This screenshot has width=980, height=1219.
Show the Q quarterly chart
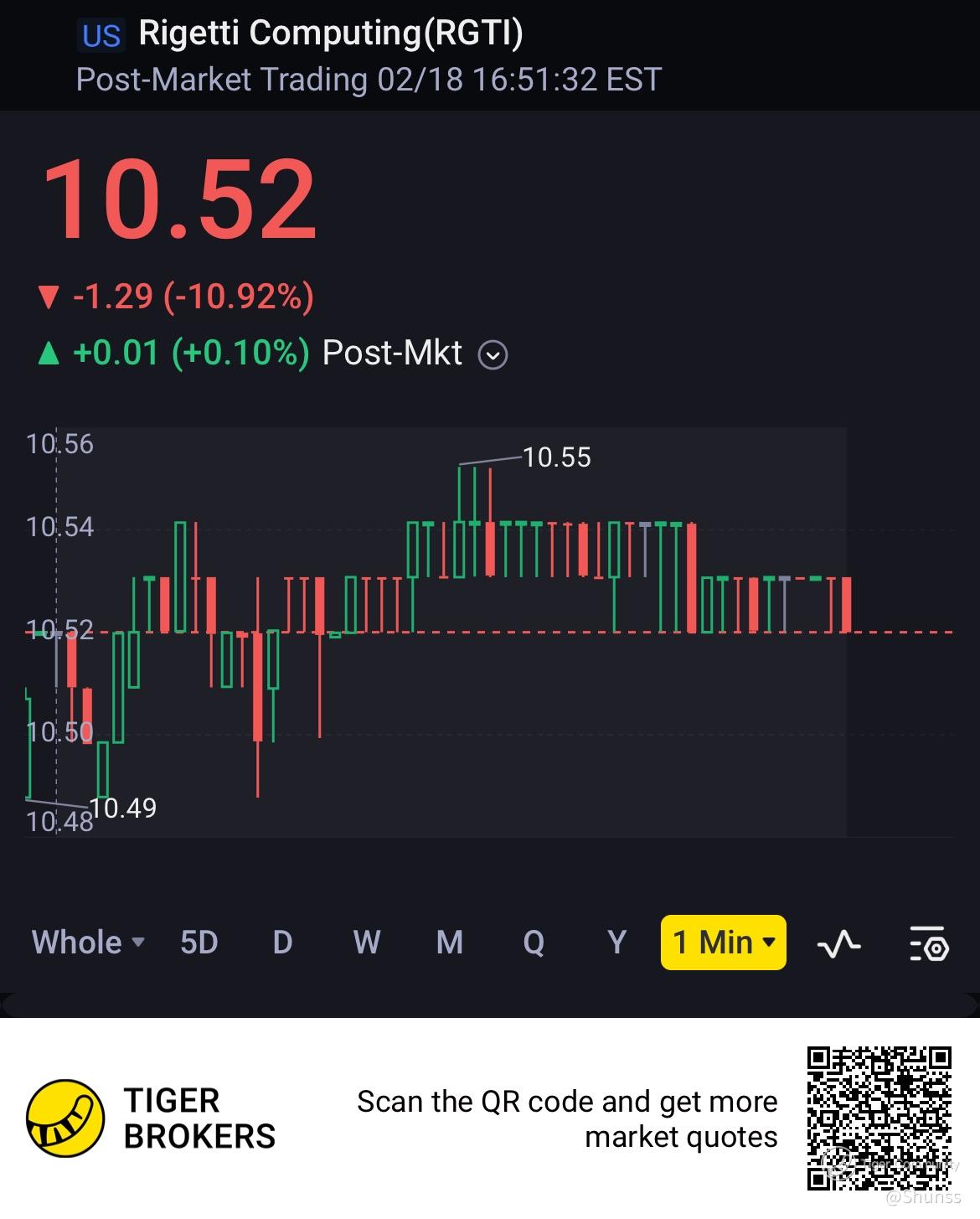(x=534, y=943)
